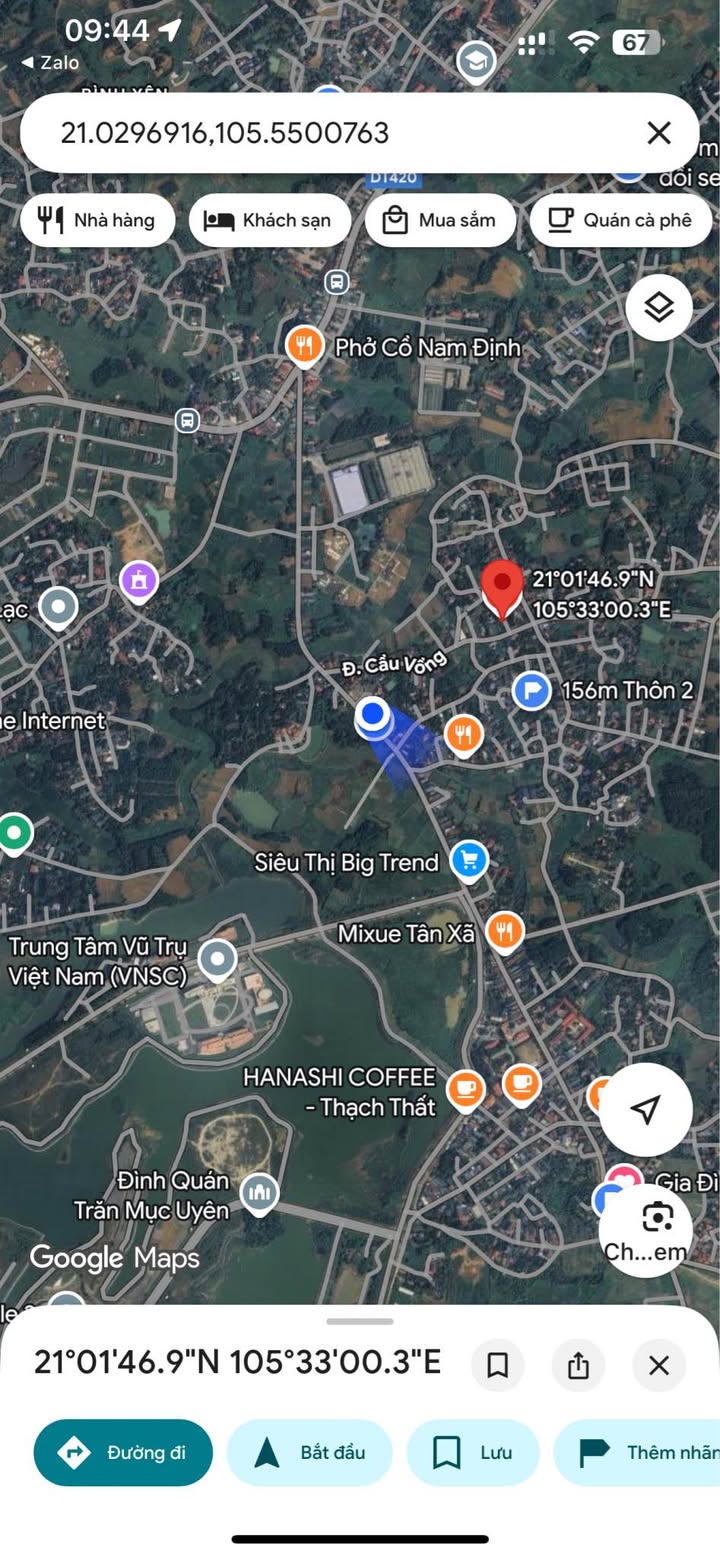The width and height of the screenshot is (720, 1557).
Task: Save this place with Lưu
Action: coord(473,1452)
